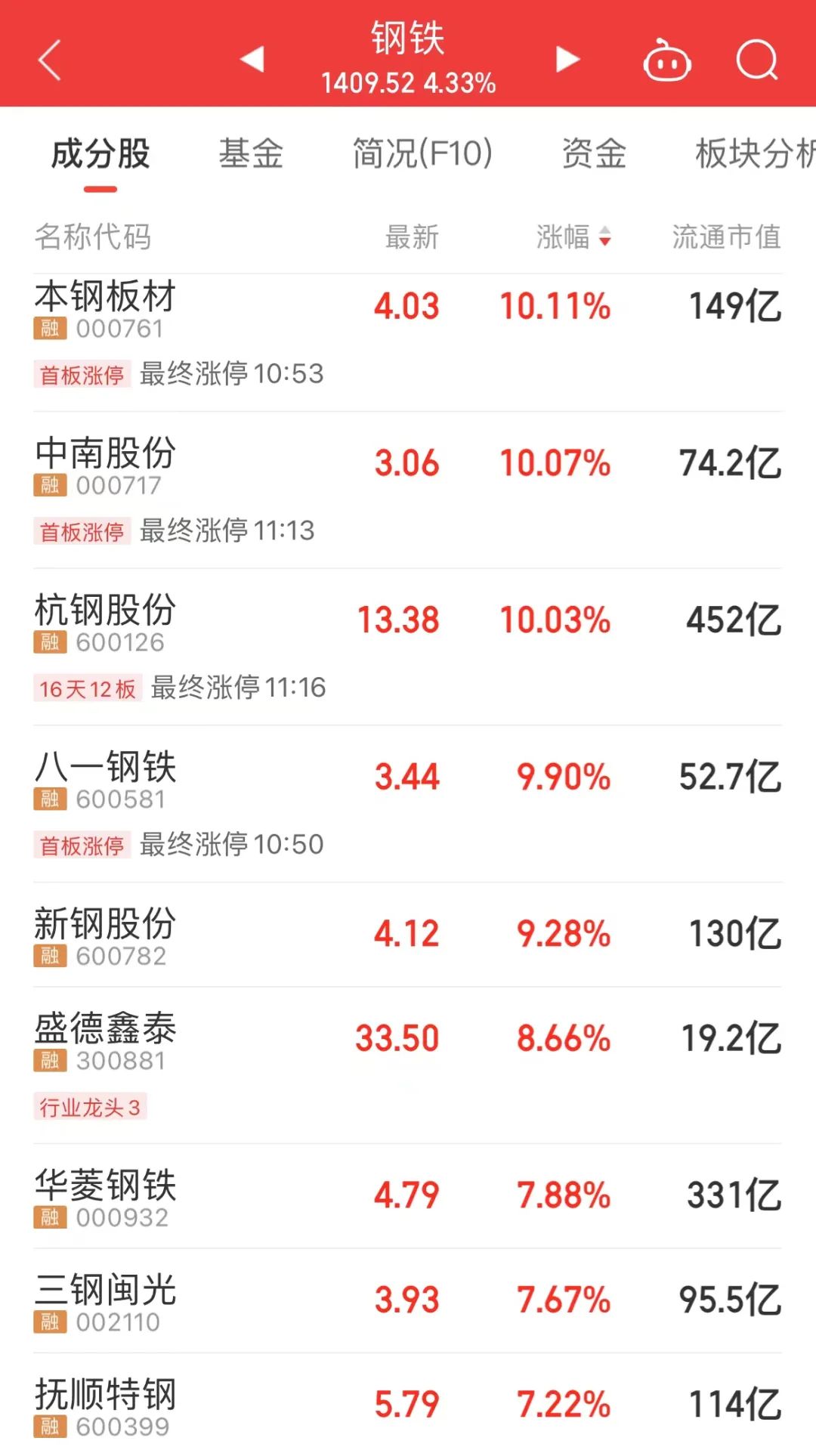Open stock 华菱钢铁 000932
Screen dimensions: 816x1456
[408, 1196]
